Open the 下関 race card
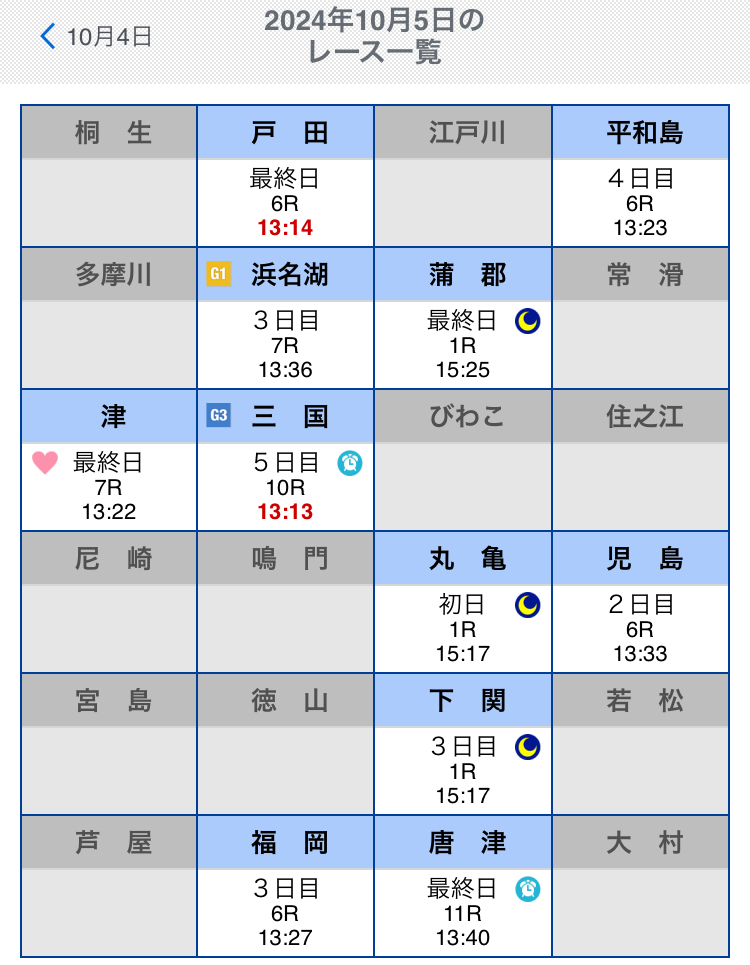750x965 pixels. (x=463, y=771)
